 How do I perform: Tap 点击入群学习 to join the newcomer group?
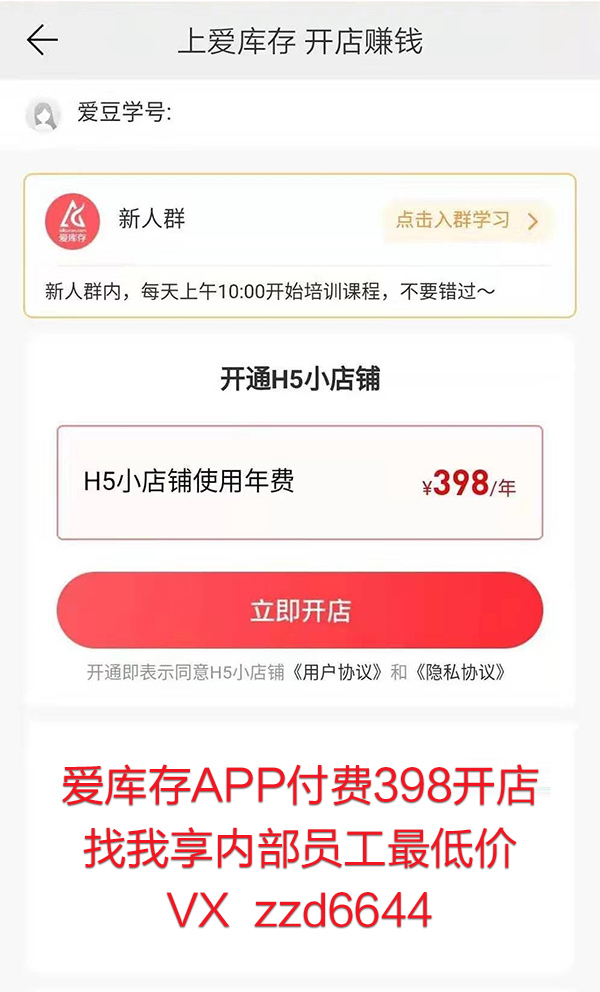click(x=466, y=221)
